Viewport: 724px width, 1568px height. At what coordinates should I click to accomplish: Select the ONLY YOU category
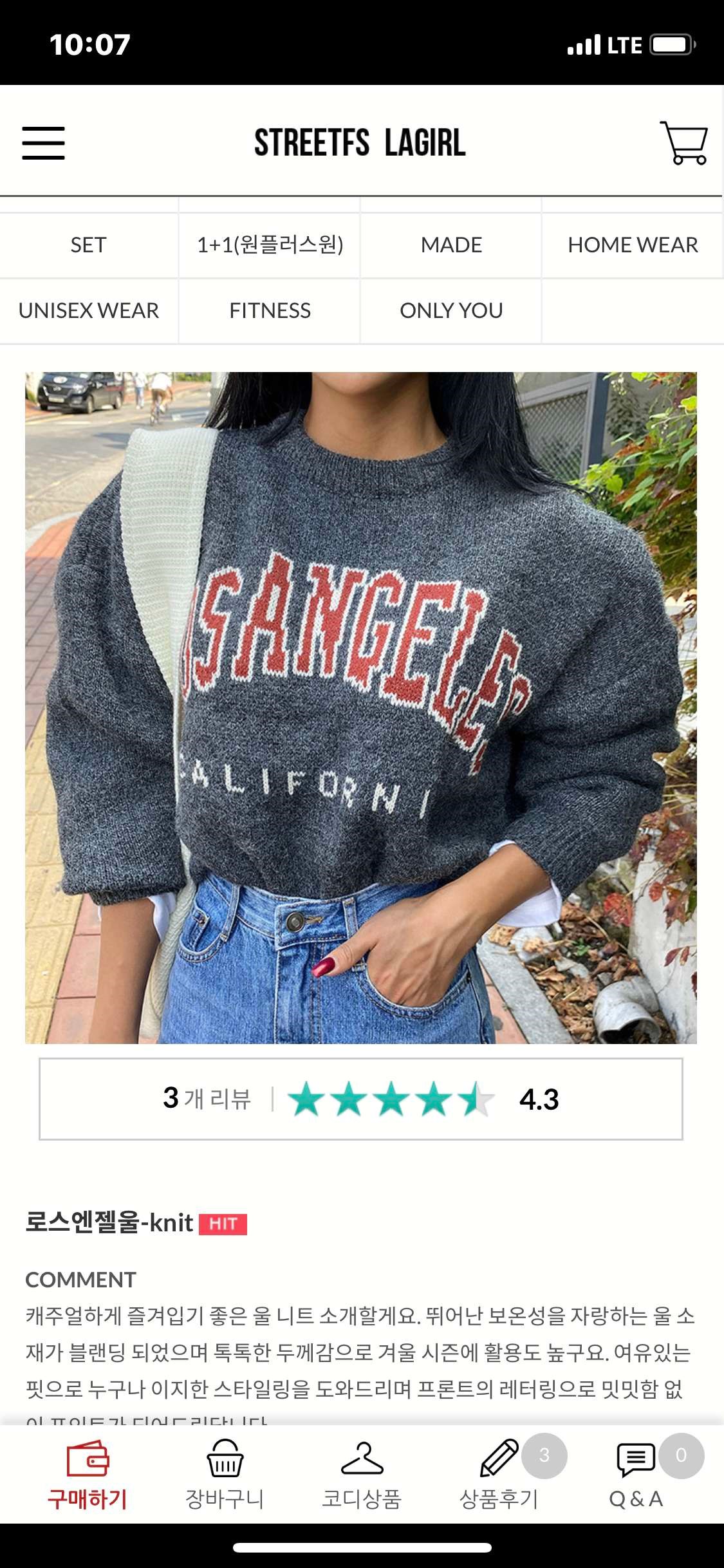click(451, 311)
